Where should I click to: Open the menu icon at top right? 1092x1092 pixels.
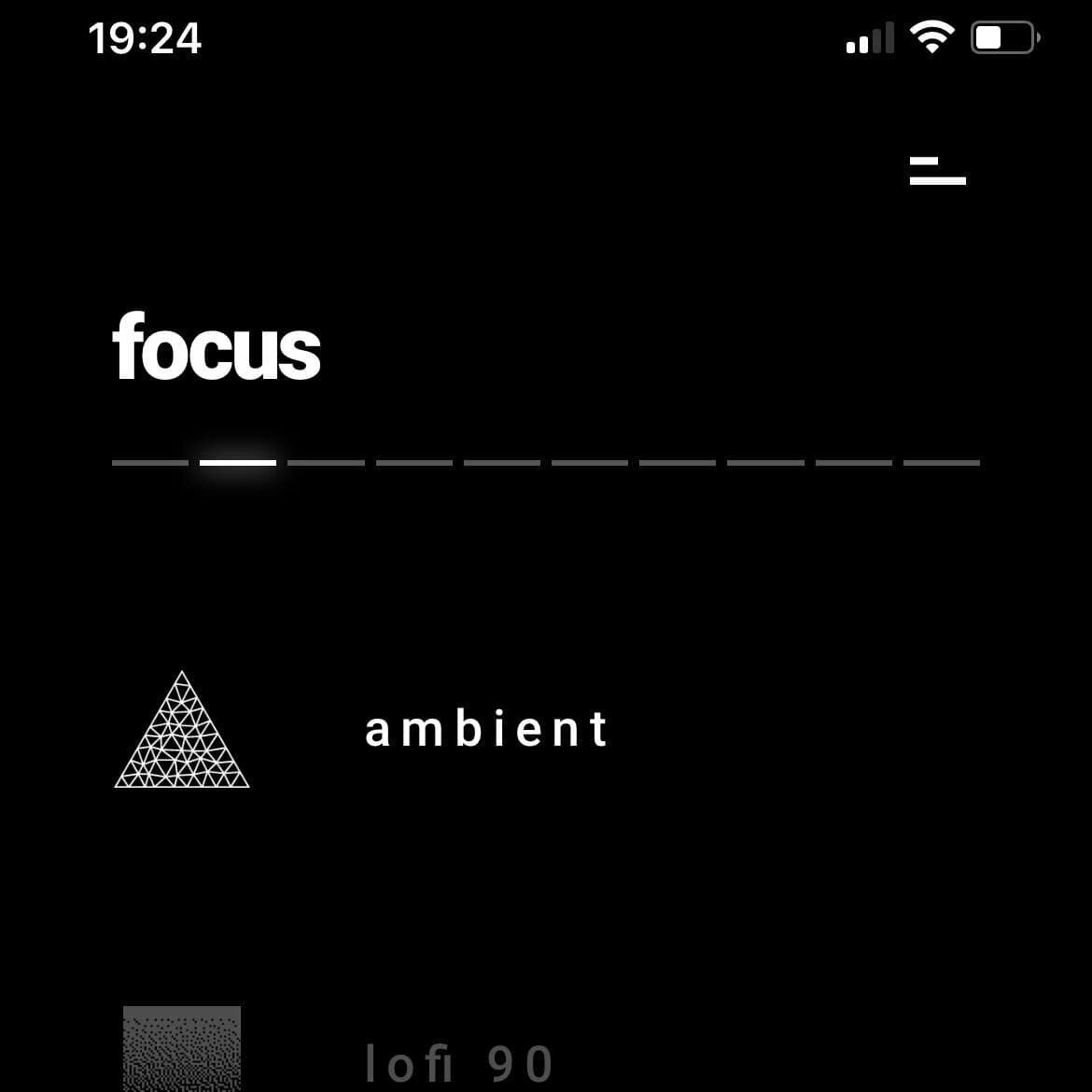point(937,171)
